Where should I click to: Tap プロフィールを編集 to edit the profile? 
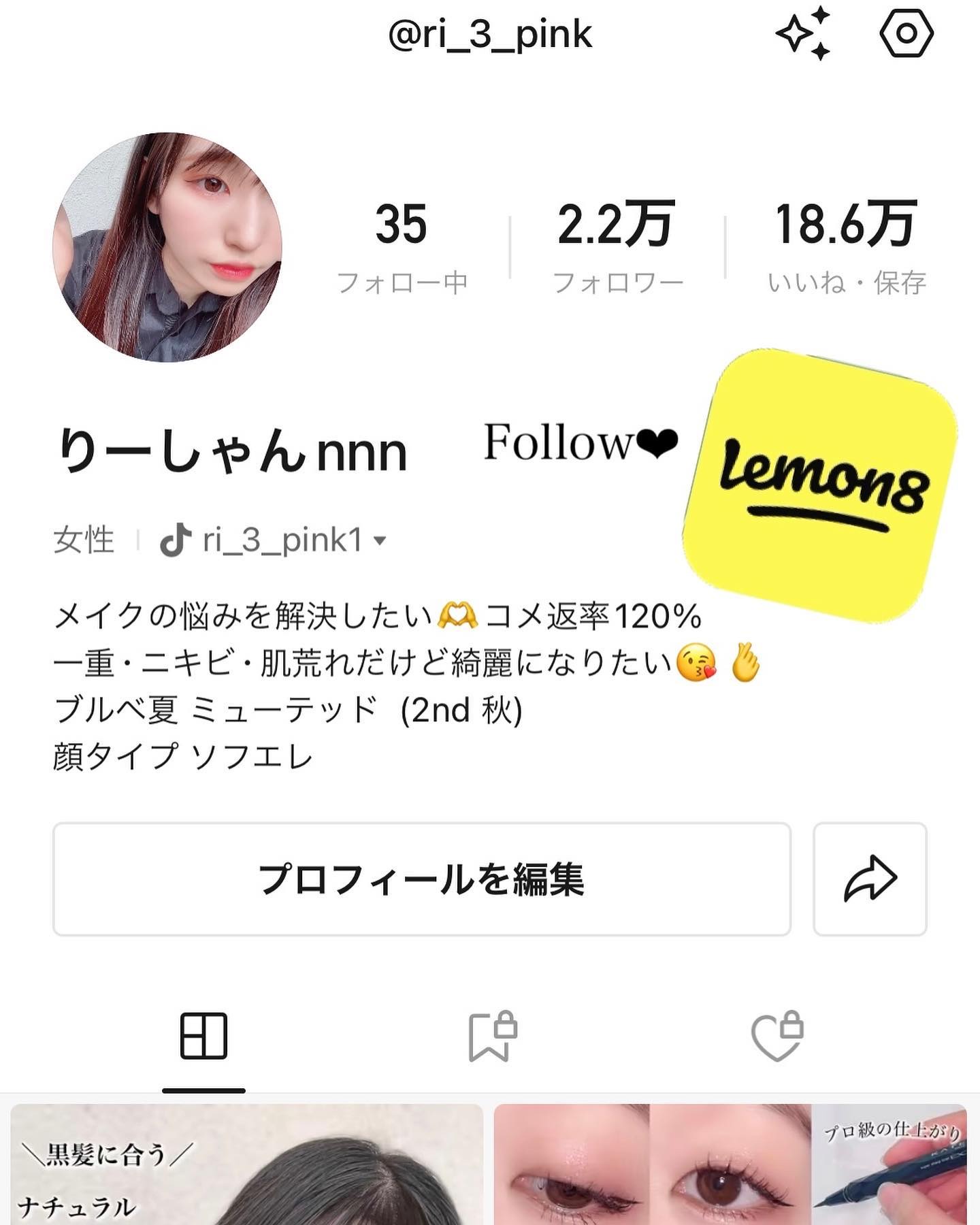pyautogui.click(x=421, y=879)
